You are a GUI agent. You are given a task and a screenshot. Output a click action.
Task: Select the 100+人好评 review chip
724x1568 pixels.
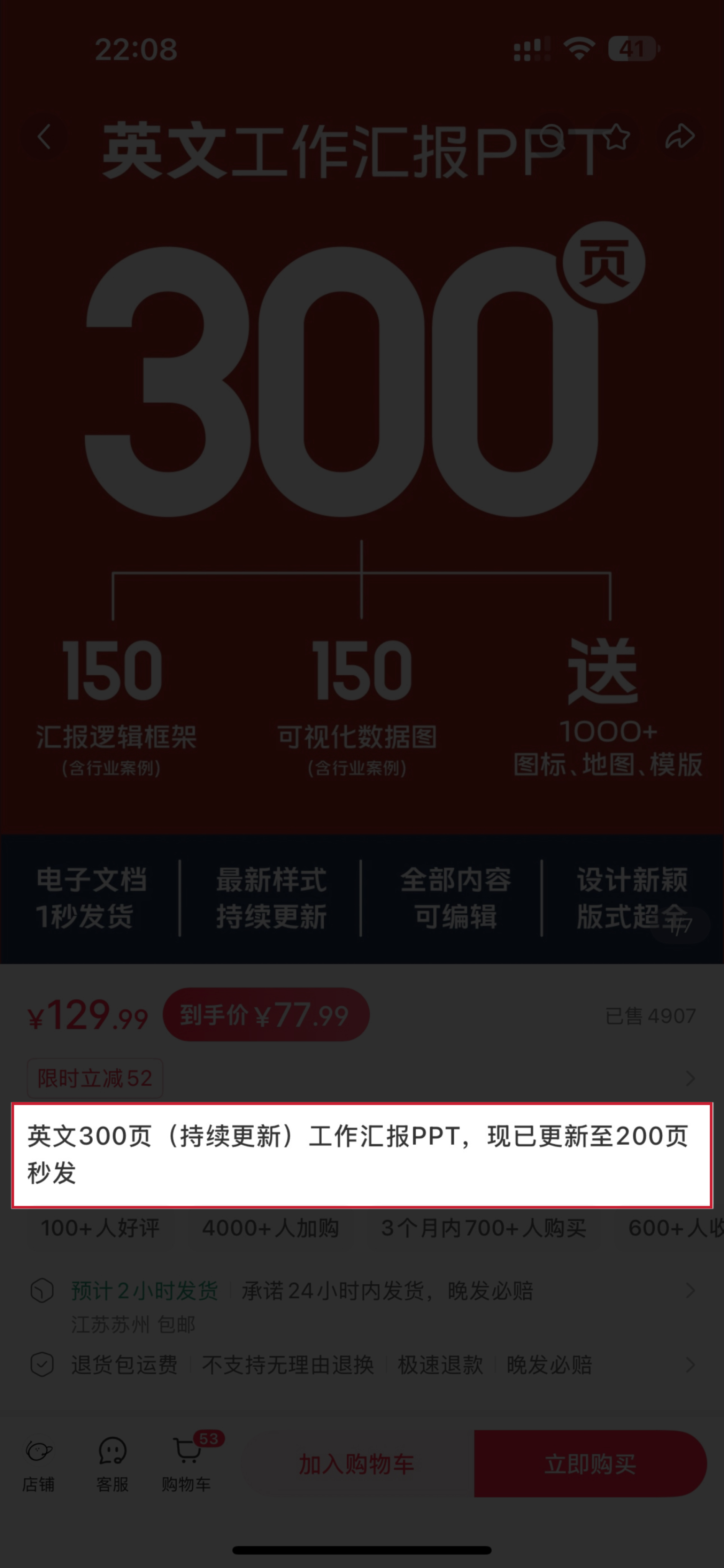pos(100,1228)
